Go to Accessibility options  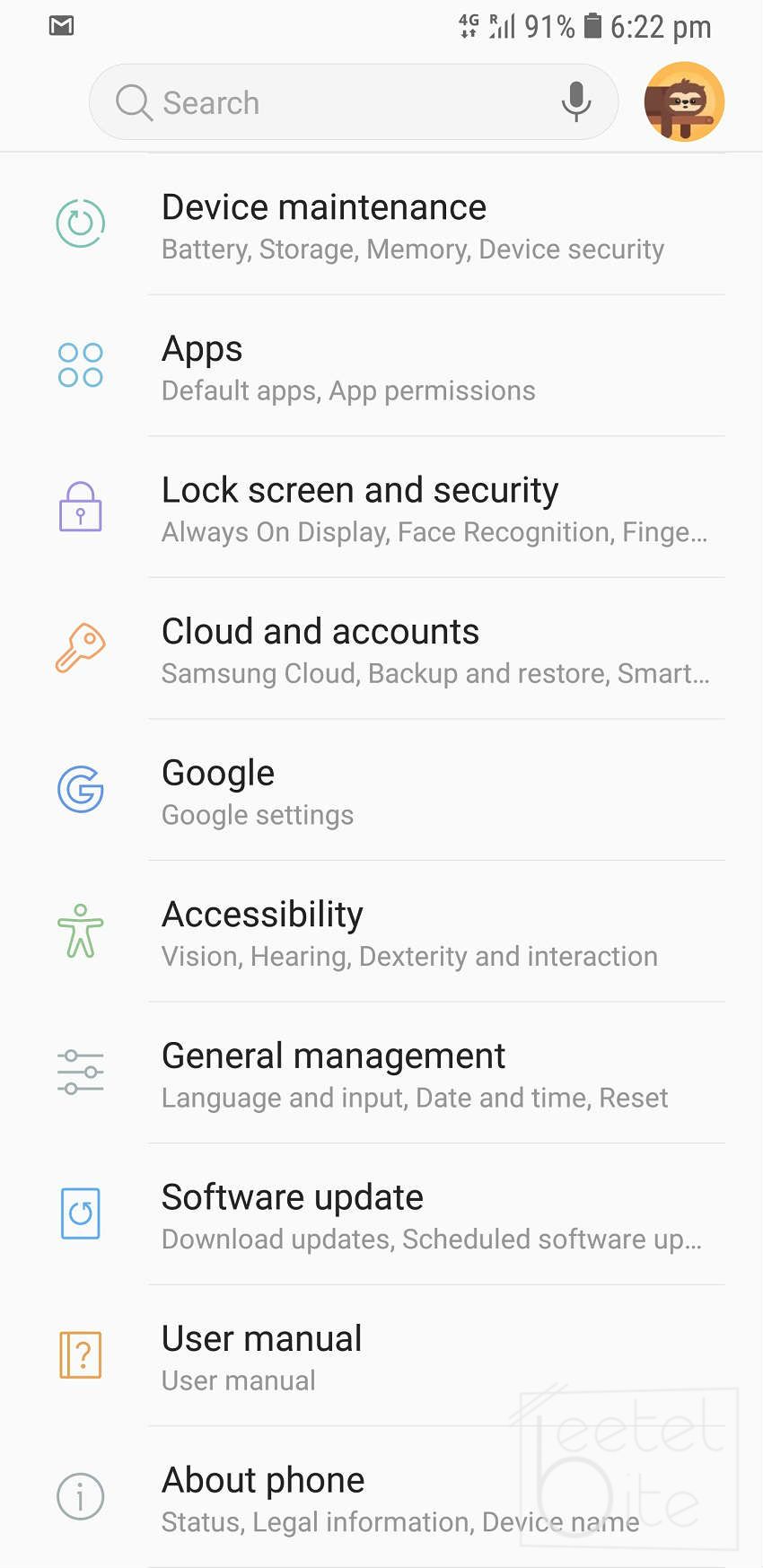pos(413,933)
